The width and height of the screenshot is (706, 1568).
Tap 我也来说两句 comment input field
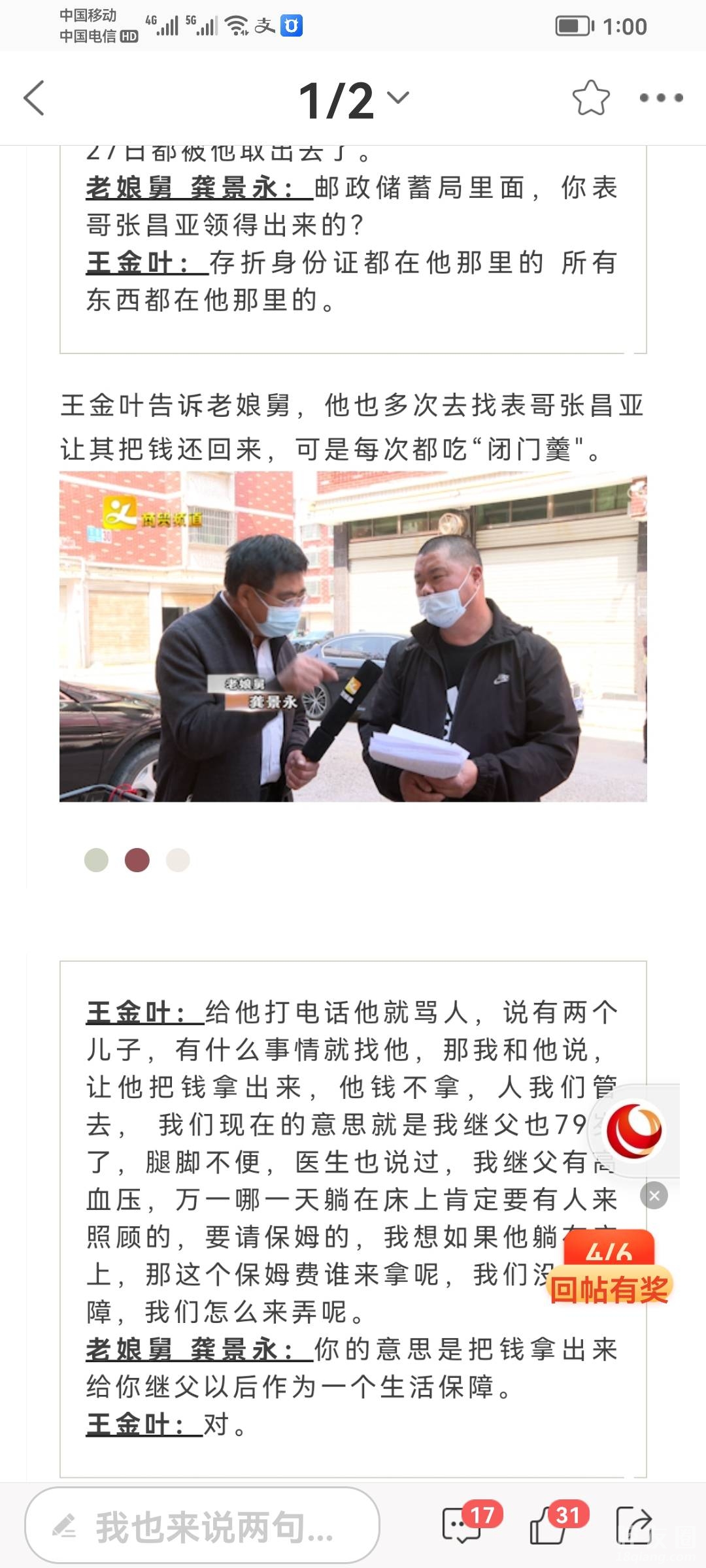(x=203, y=1526)
